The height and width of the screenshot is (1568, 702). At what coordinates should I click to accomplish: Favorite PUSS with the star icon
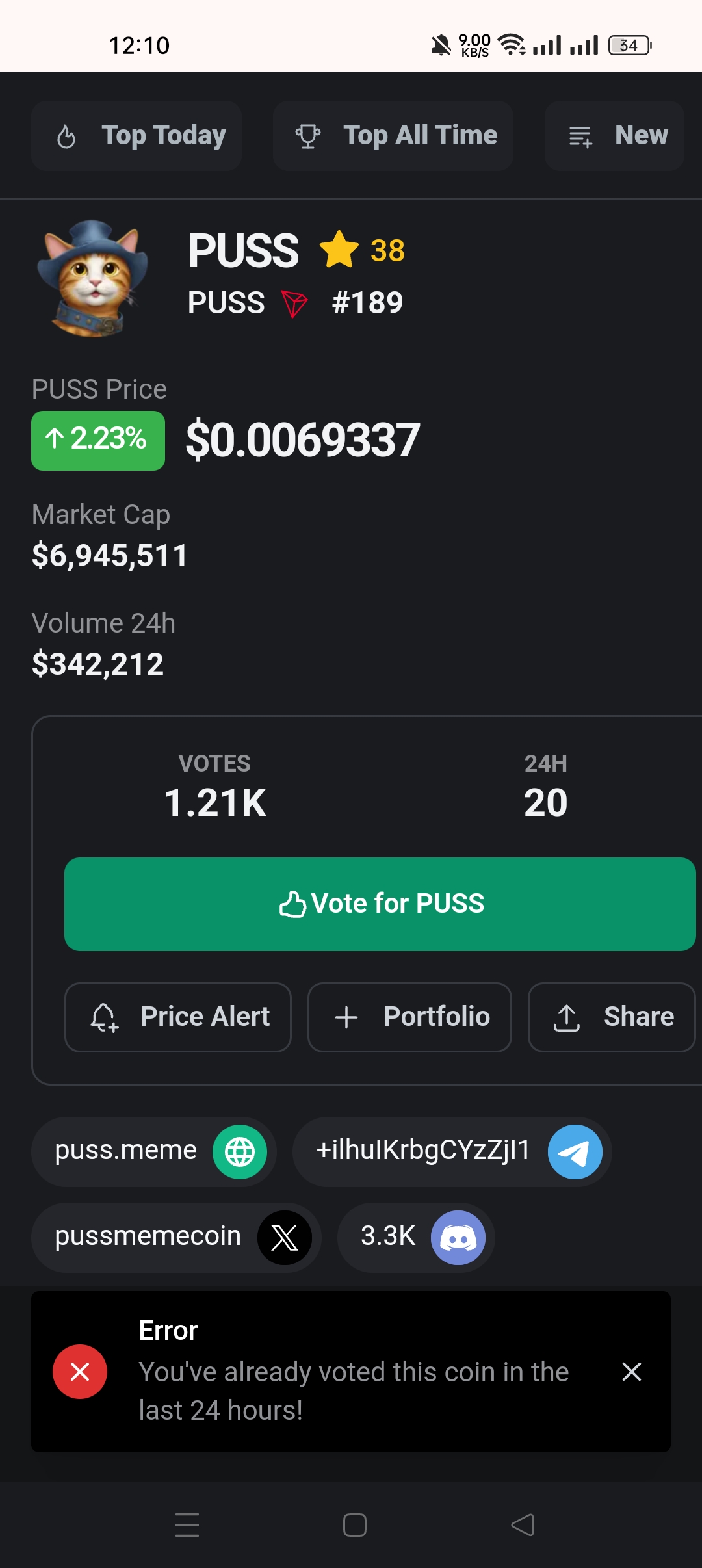tap(339, 250)
